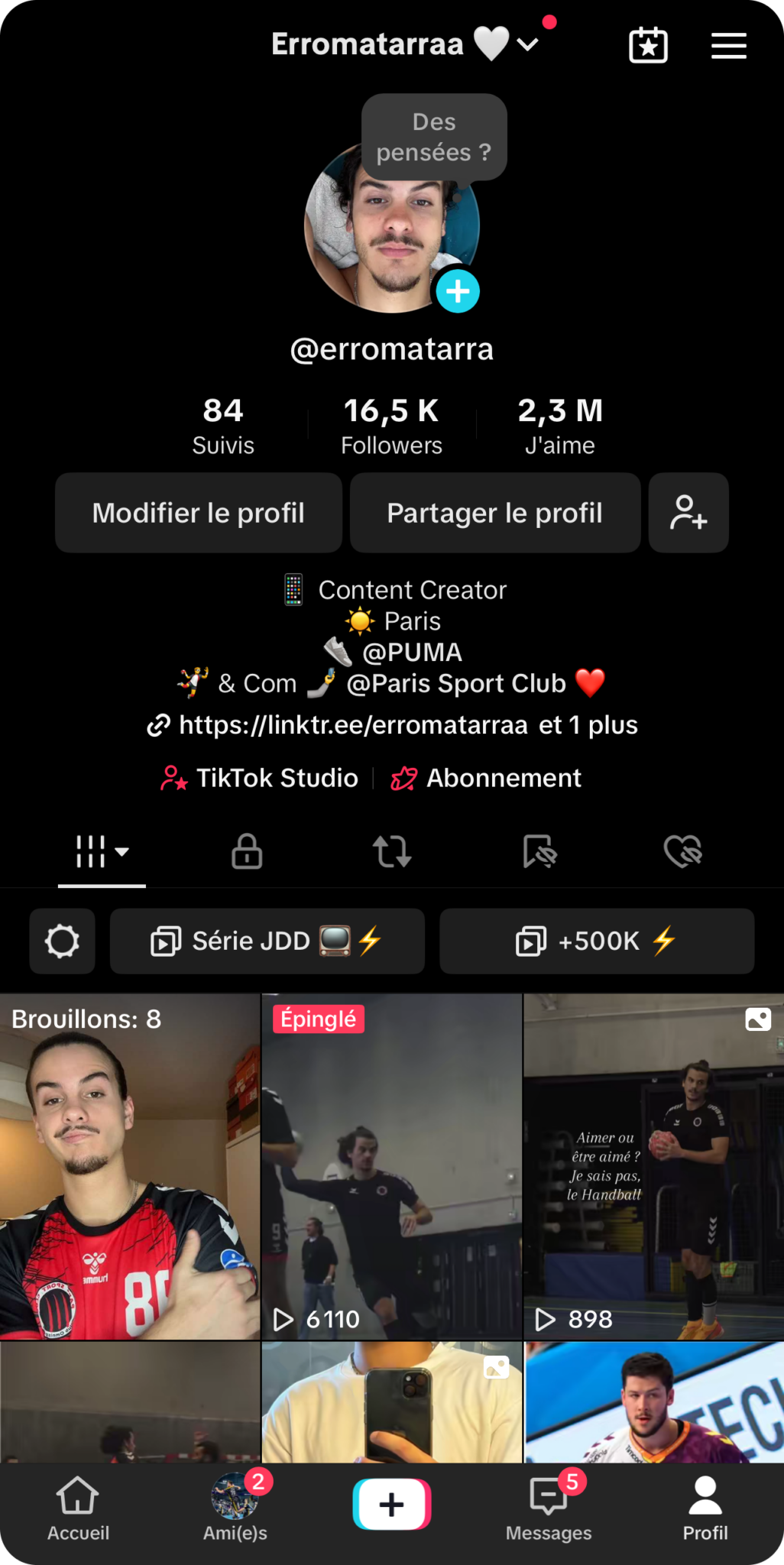Screen dimensions: 784x1565
Task: Go to the Accueil tab
Action: tap(78, 1508)
